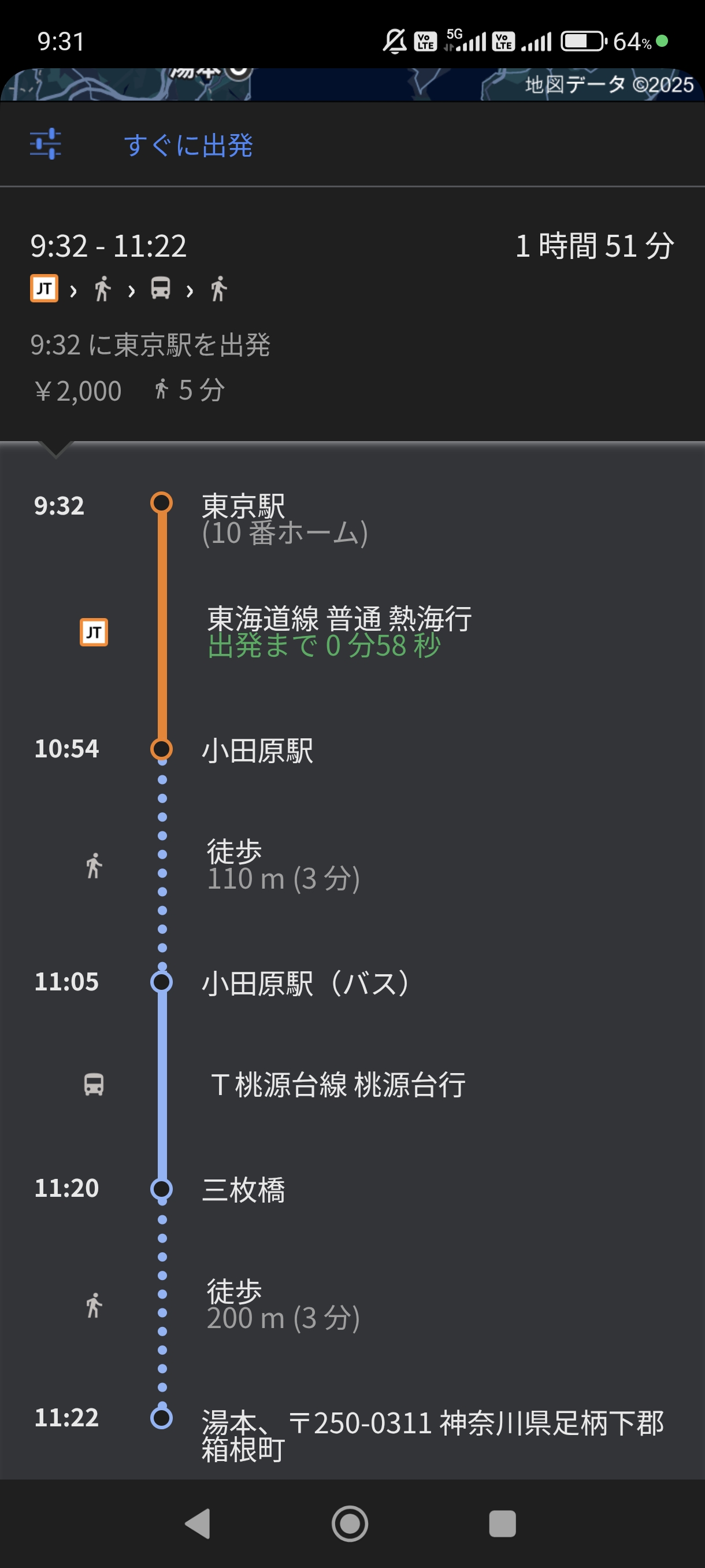The height and width of the screenshot is (1568, 705).
Task: Open 小田原駅 arrival stop at 10:54
Action: (x=257, y=750)
